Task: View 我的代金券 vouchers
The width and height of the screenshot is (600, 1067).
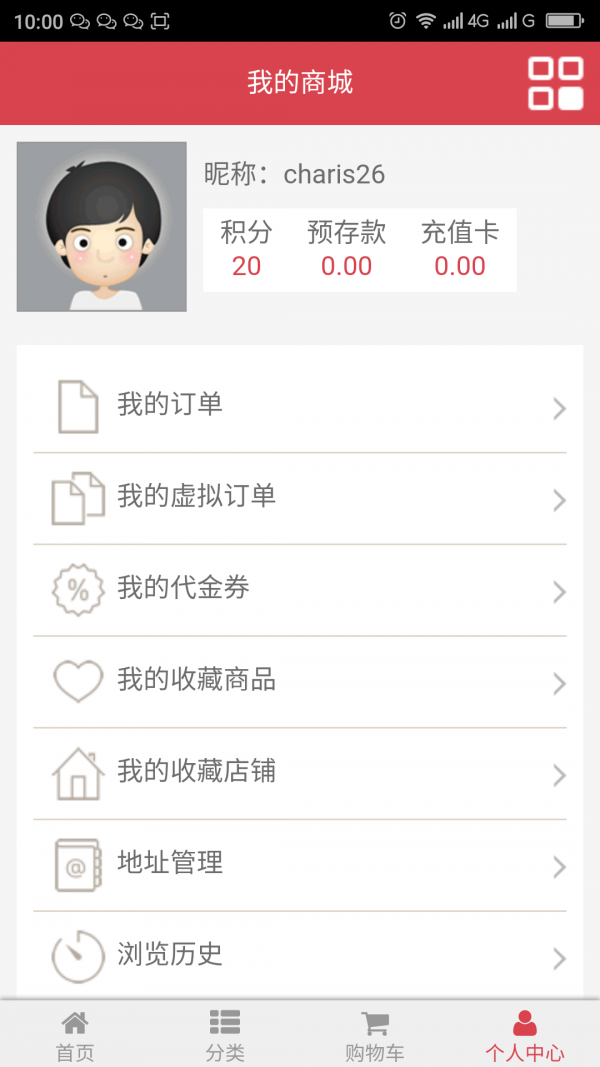Action: coord(300,590)
